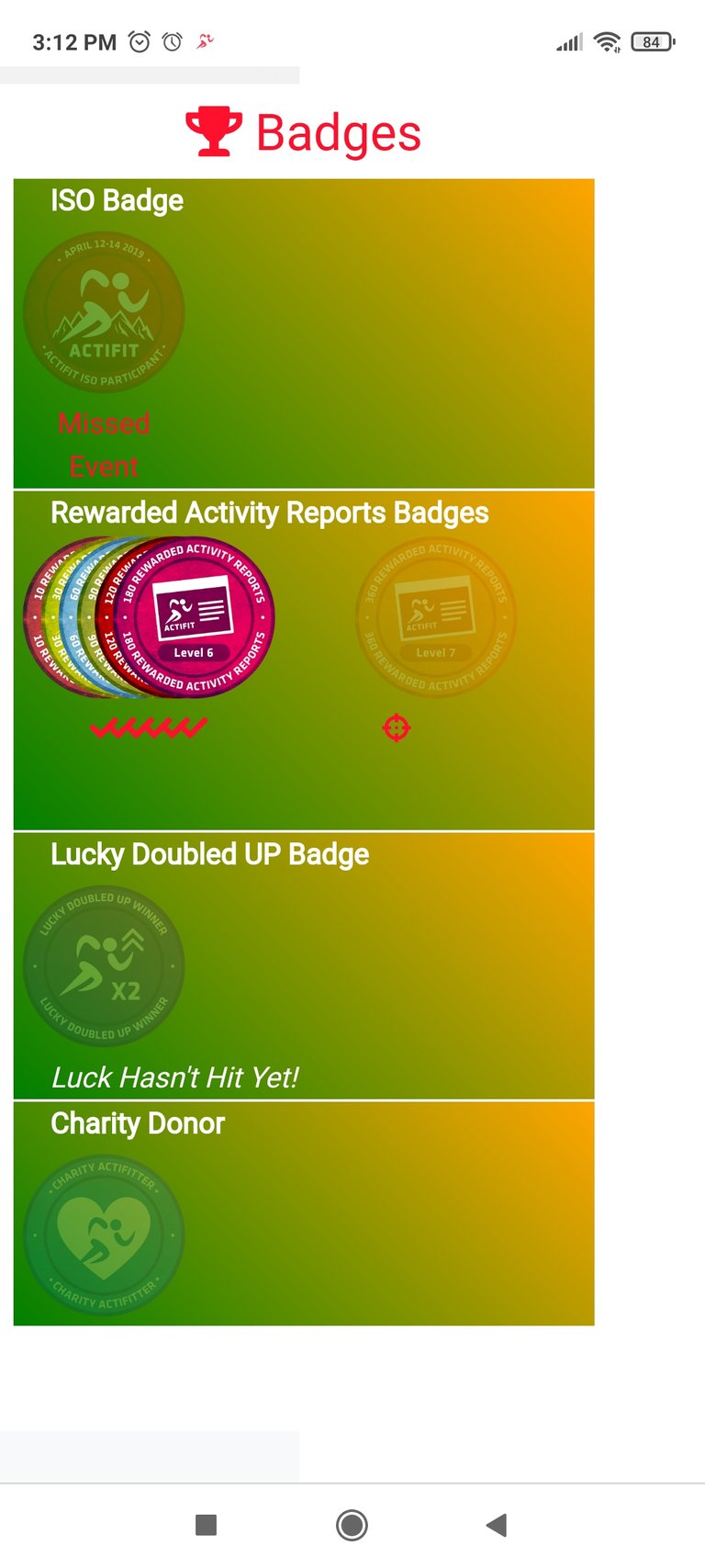Select the Actifit ISO participant badge

[104, 313]
